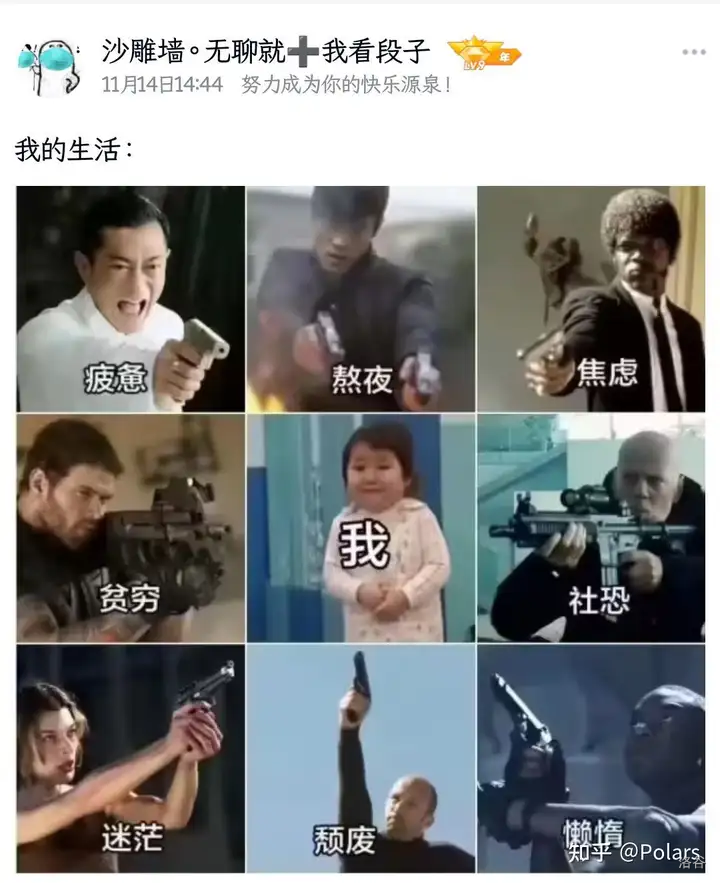This screenshot has height=883, width=720.
Task: Enlarge the image tile captioned 焦虑
Action: click(x=591, y=298)
